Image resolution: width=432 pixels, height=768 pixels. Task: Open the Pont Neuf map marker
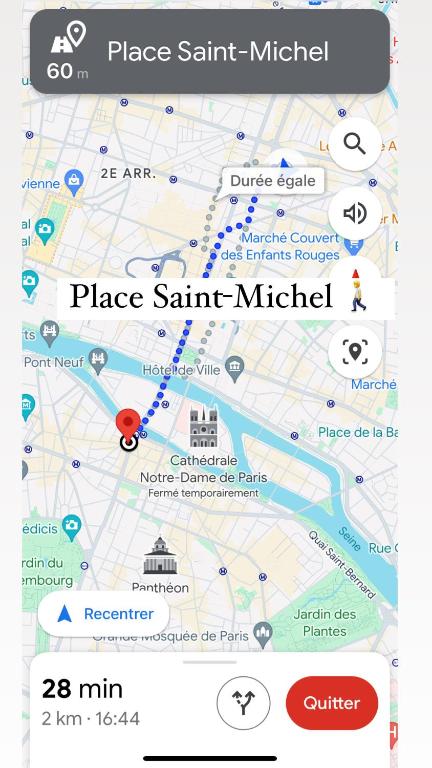(98, 358)
